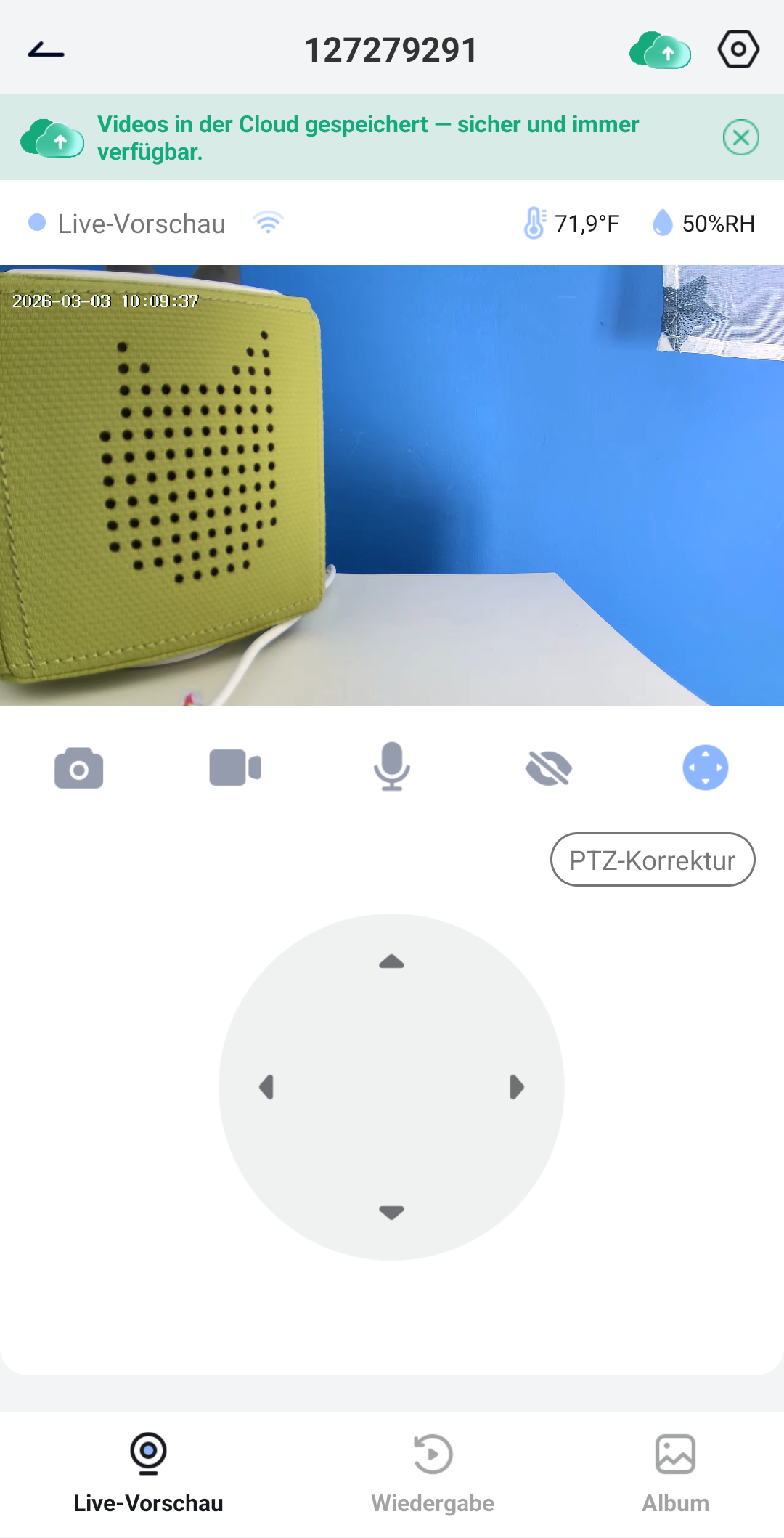
Task: Pan the camera left
Action: [266, 1087]
